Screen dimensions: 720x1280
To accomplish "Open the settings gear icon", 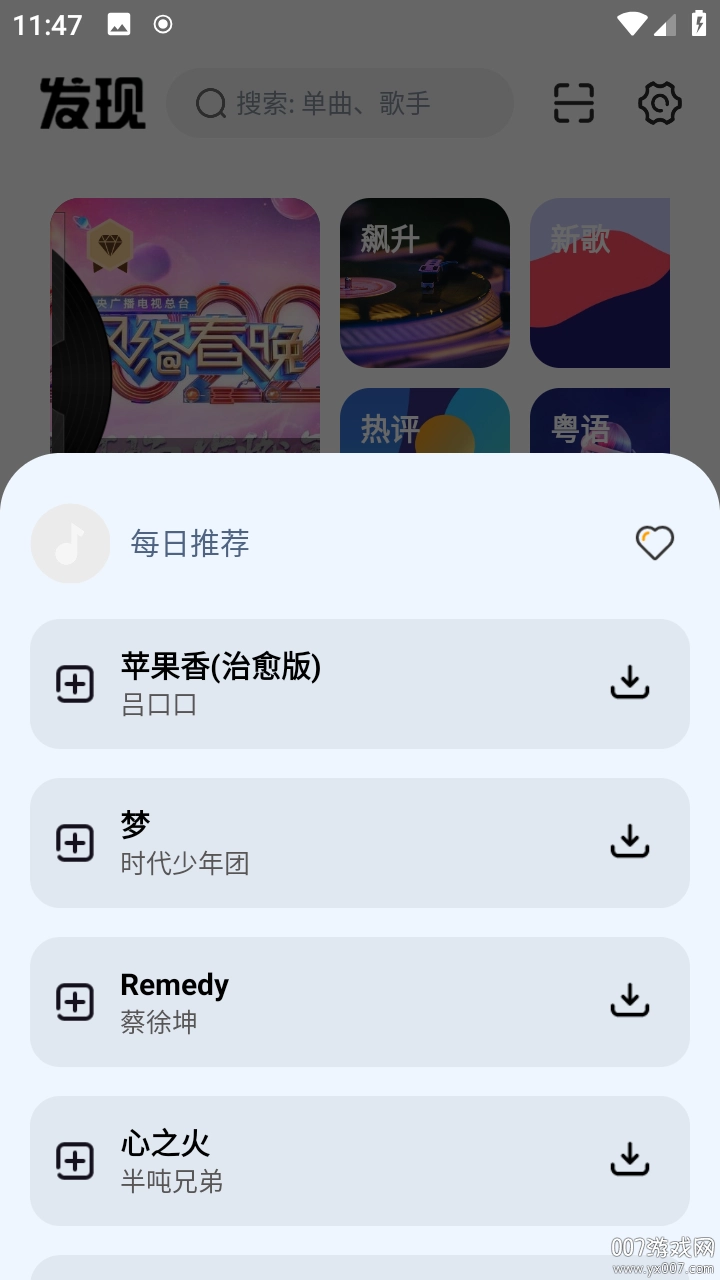I will tap(659, 102).
